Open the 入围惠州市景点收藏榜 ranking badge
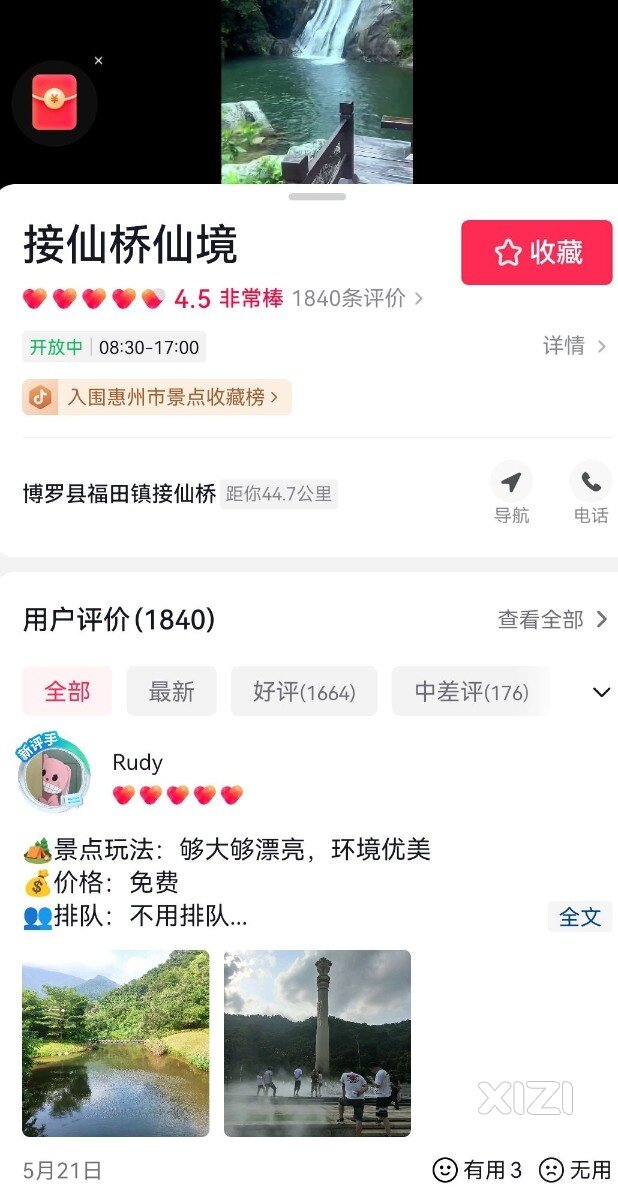618x1200 pixels. (157, 397)
